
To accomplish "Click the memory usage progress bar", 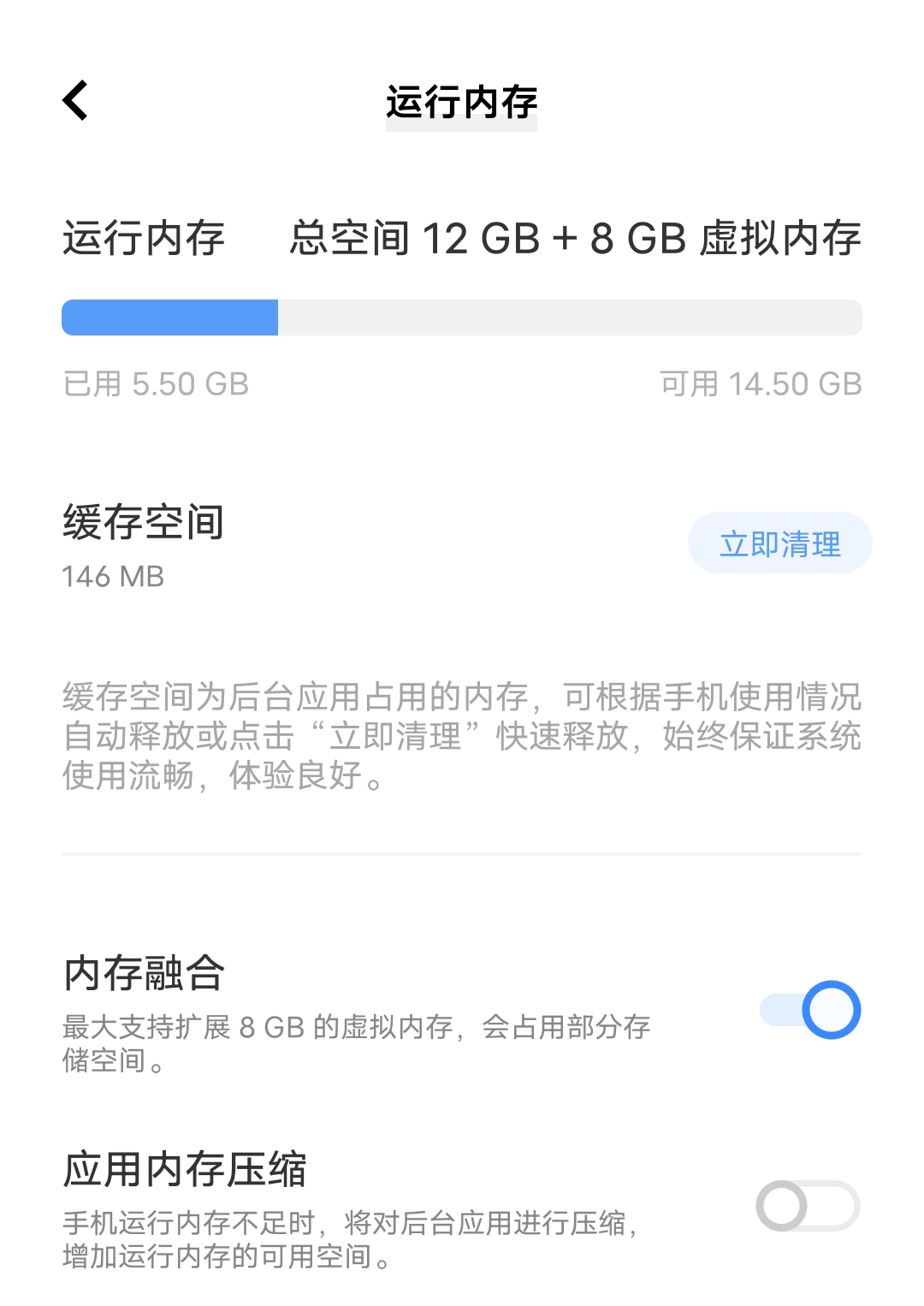I will (462, 317).
